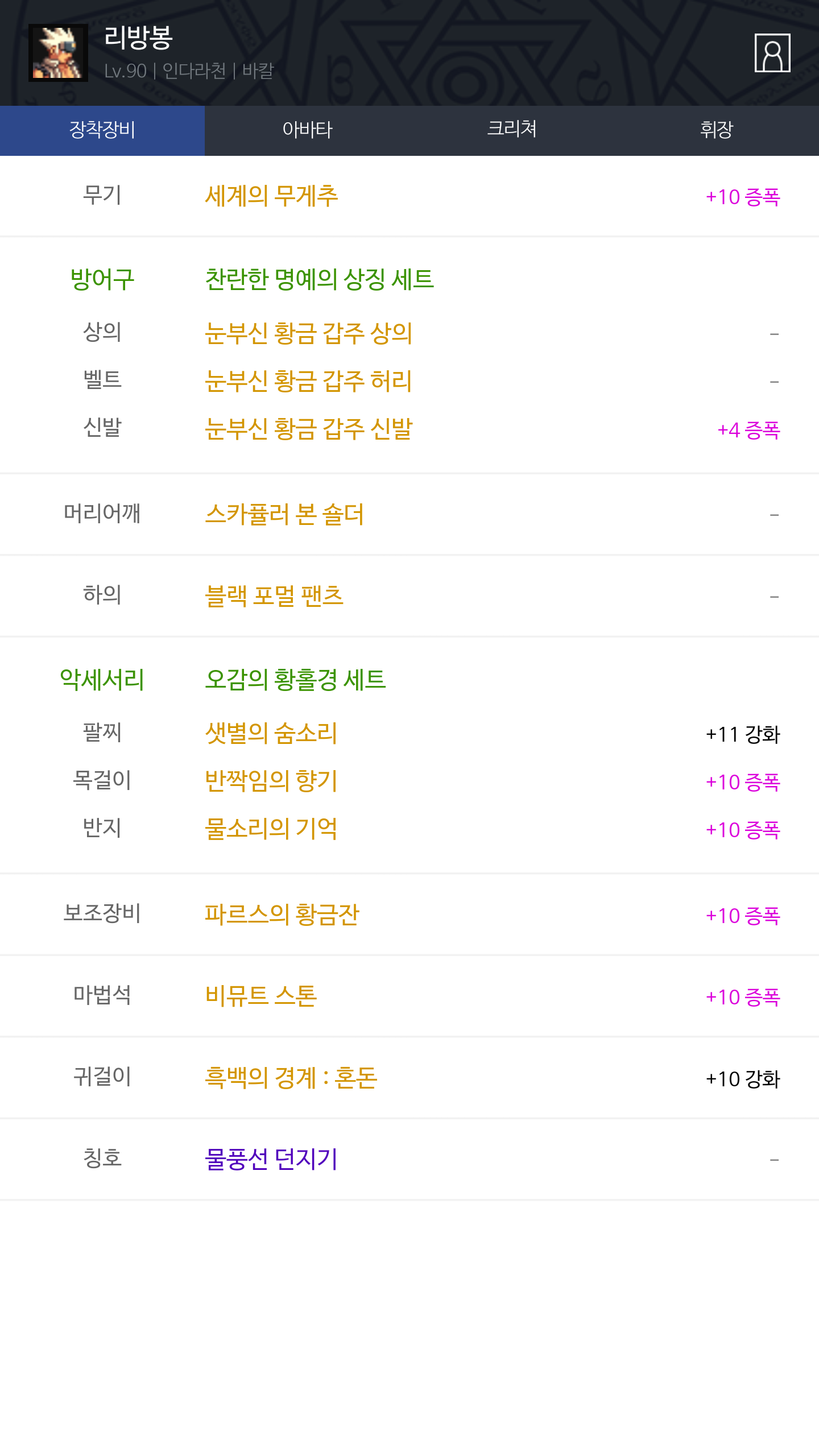View sub equipment 파르스의 황금잔
Image resolution: width=819 pixels, height=1456 pixels.
click(x=282, y=915)
